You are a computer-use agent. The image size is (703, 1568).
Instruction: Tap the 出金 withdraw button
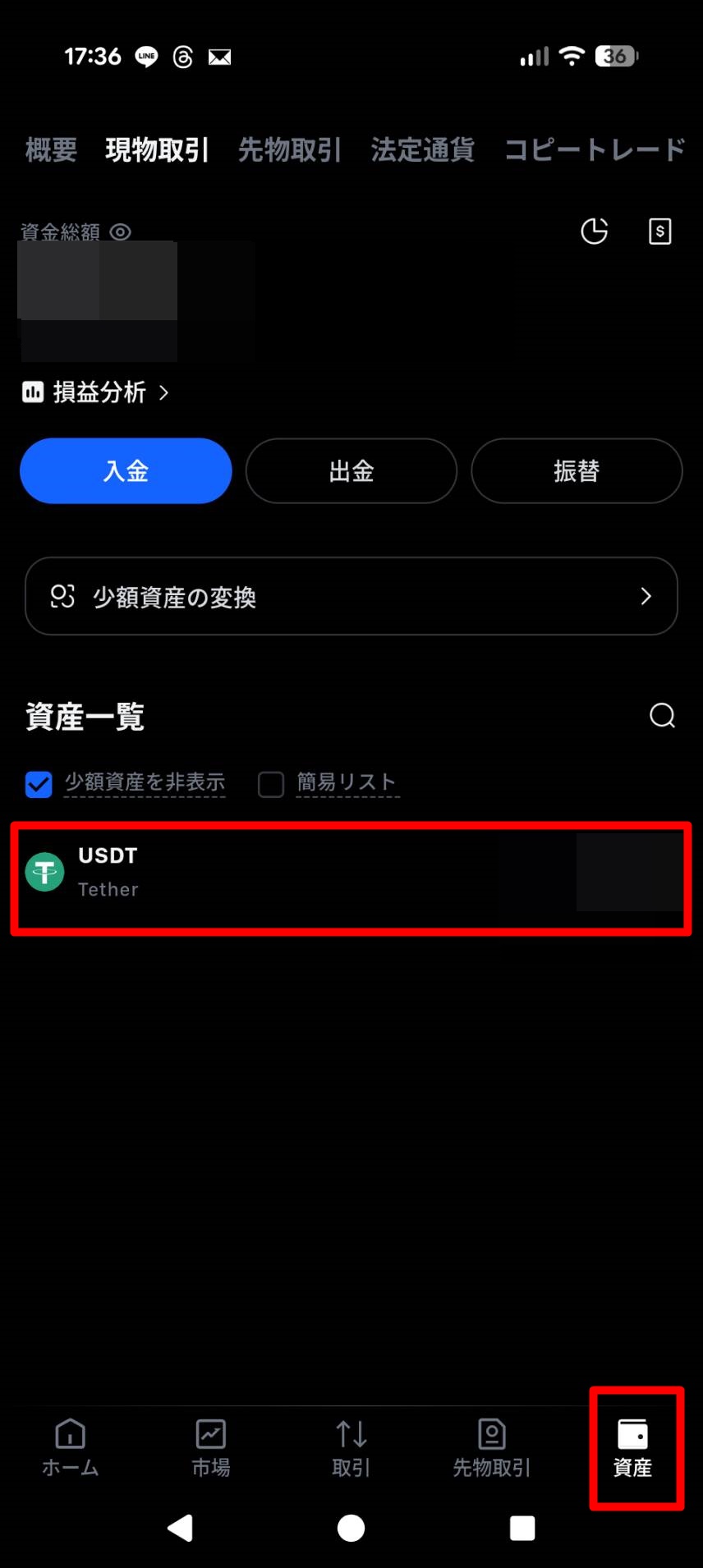coord(351,471)
